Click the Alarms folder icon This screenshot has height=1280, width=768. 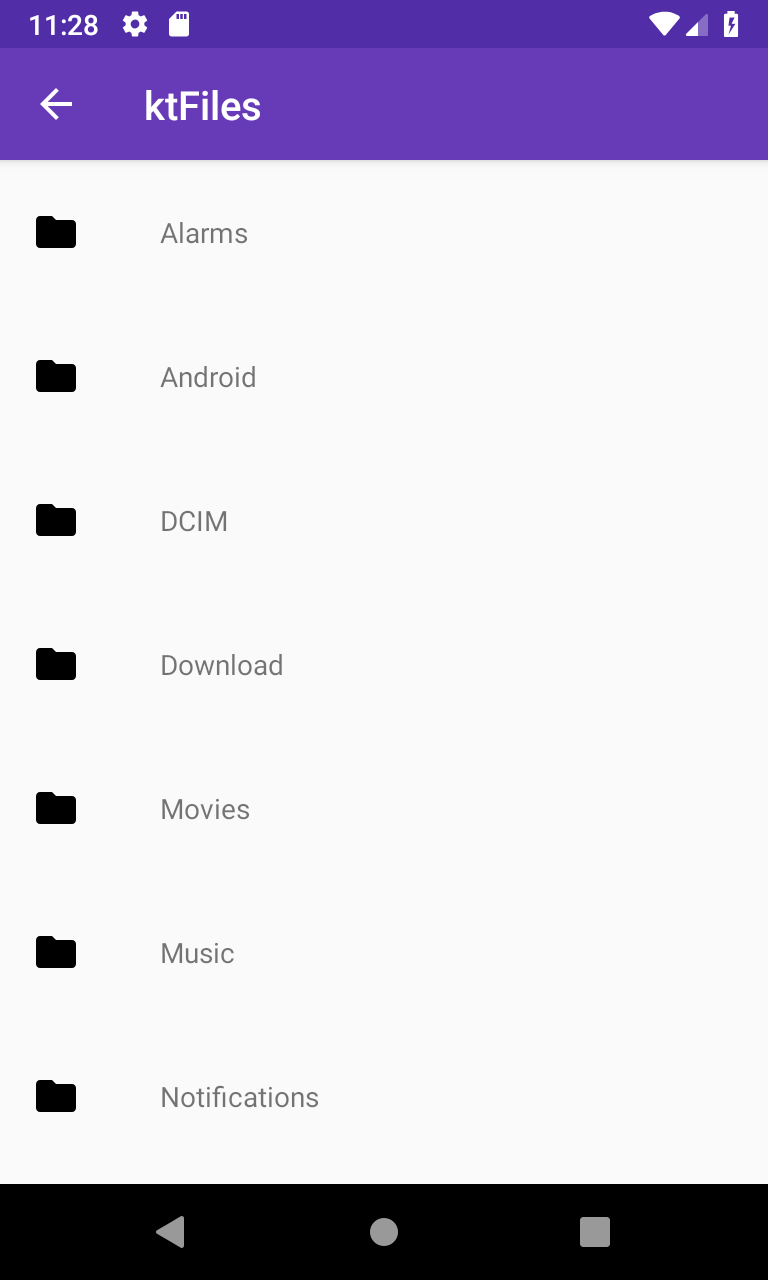(x=55, y=232)
